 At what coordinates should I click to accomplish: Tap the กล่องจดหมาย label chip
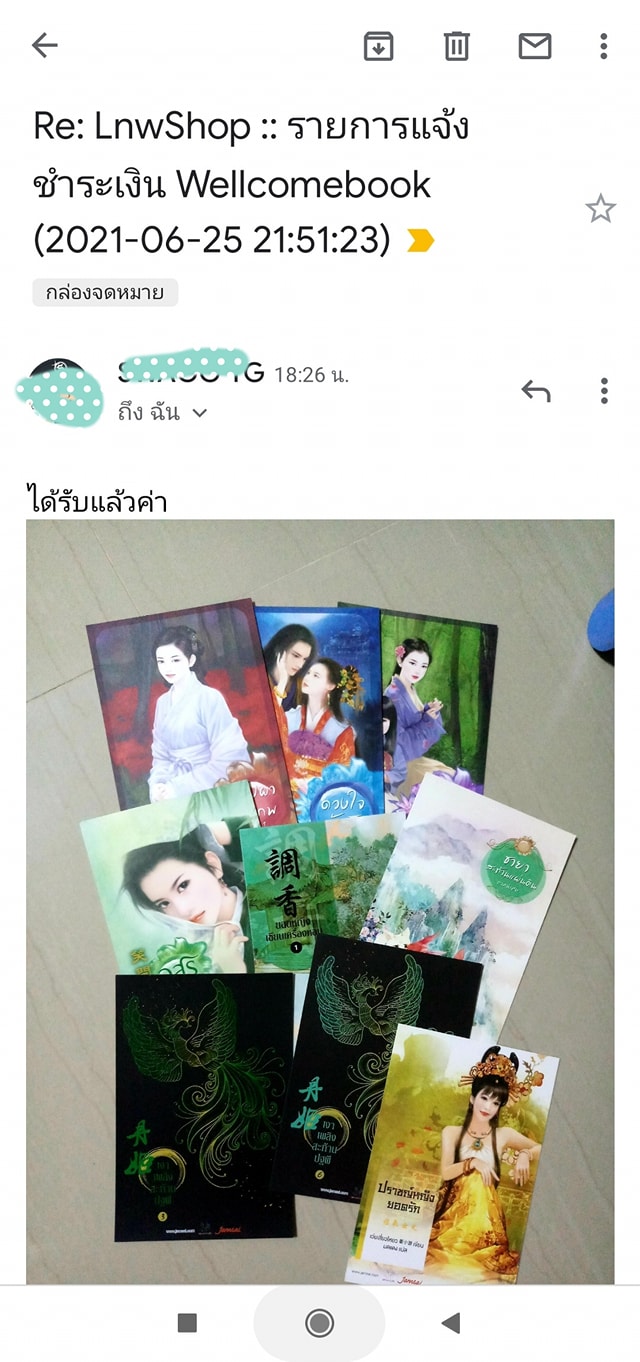click(x=105, y=292)
